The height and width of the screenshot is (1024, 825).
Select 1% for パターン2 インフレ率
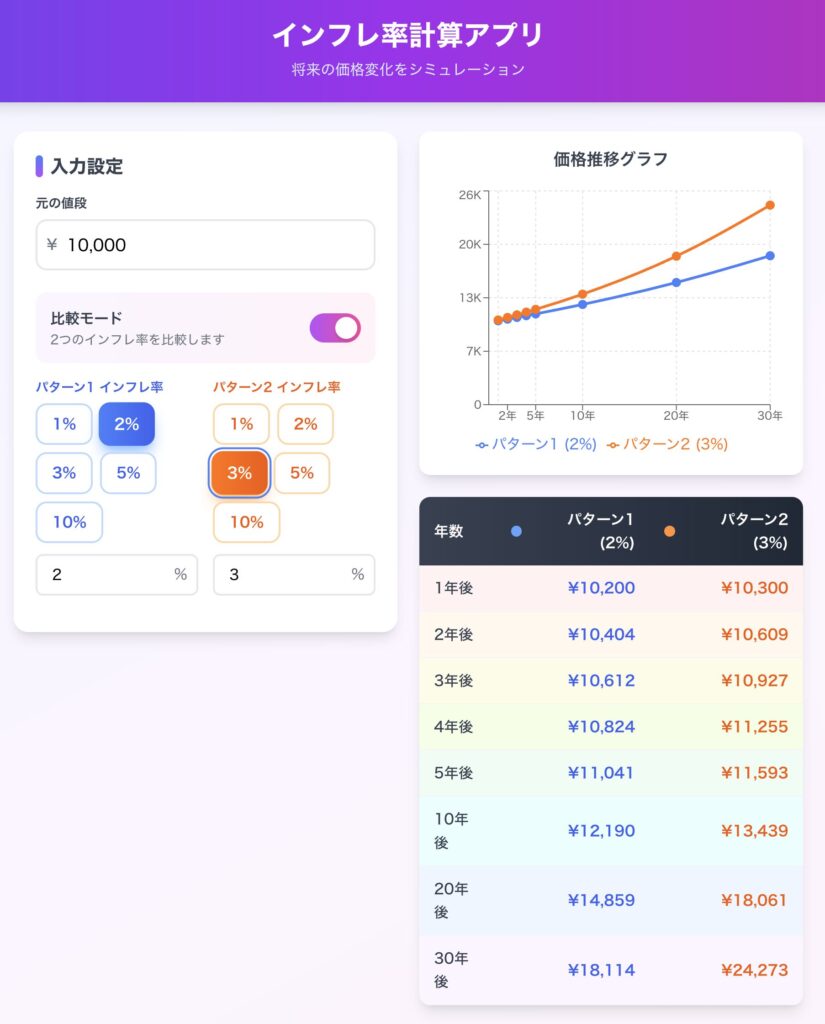[241, 424]
